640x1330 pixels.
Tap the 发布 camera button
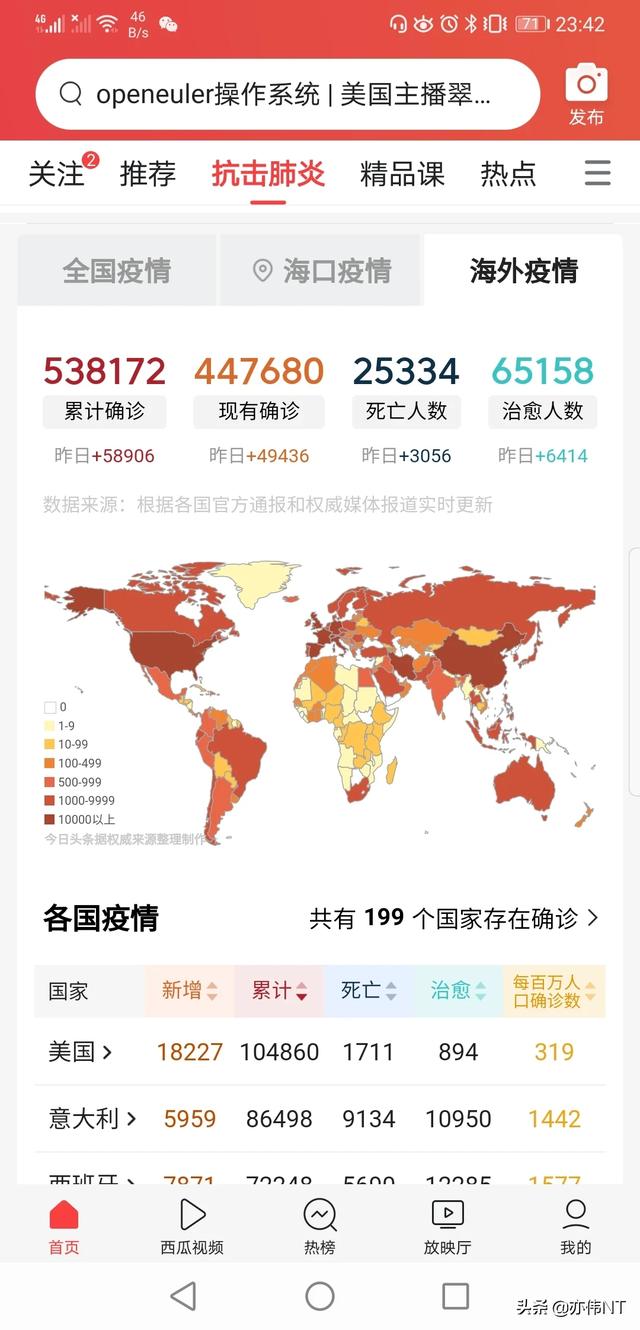pyautogui.click(x=586, y=96)
